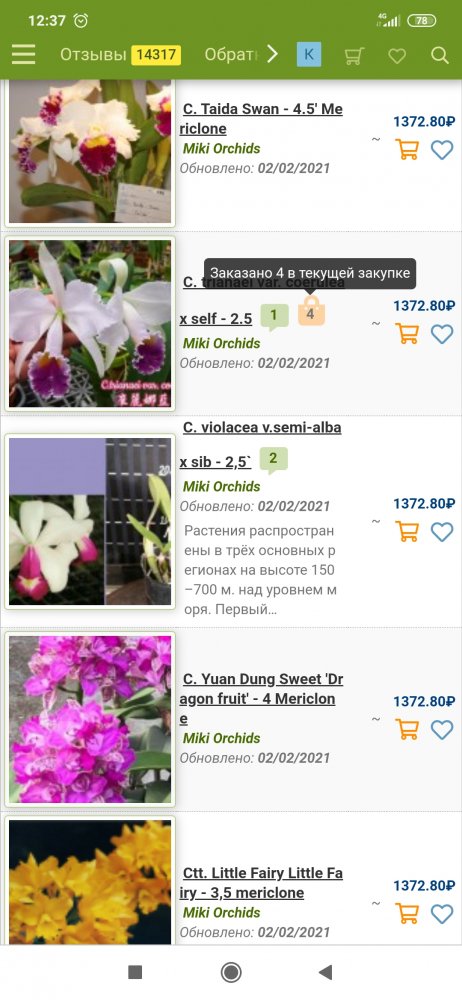Favorite C. trianaei var. coerulea orchid
This screenshot has height=1000, width=462.
pos(442,334)
